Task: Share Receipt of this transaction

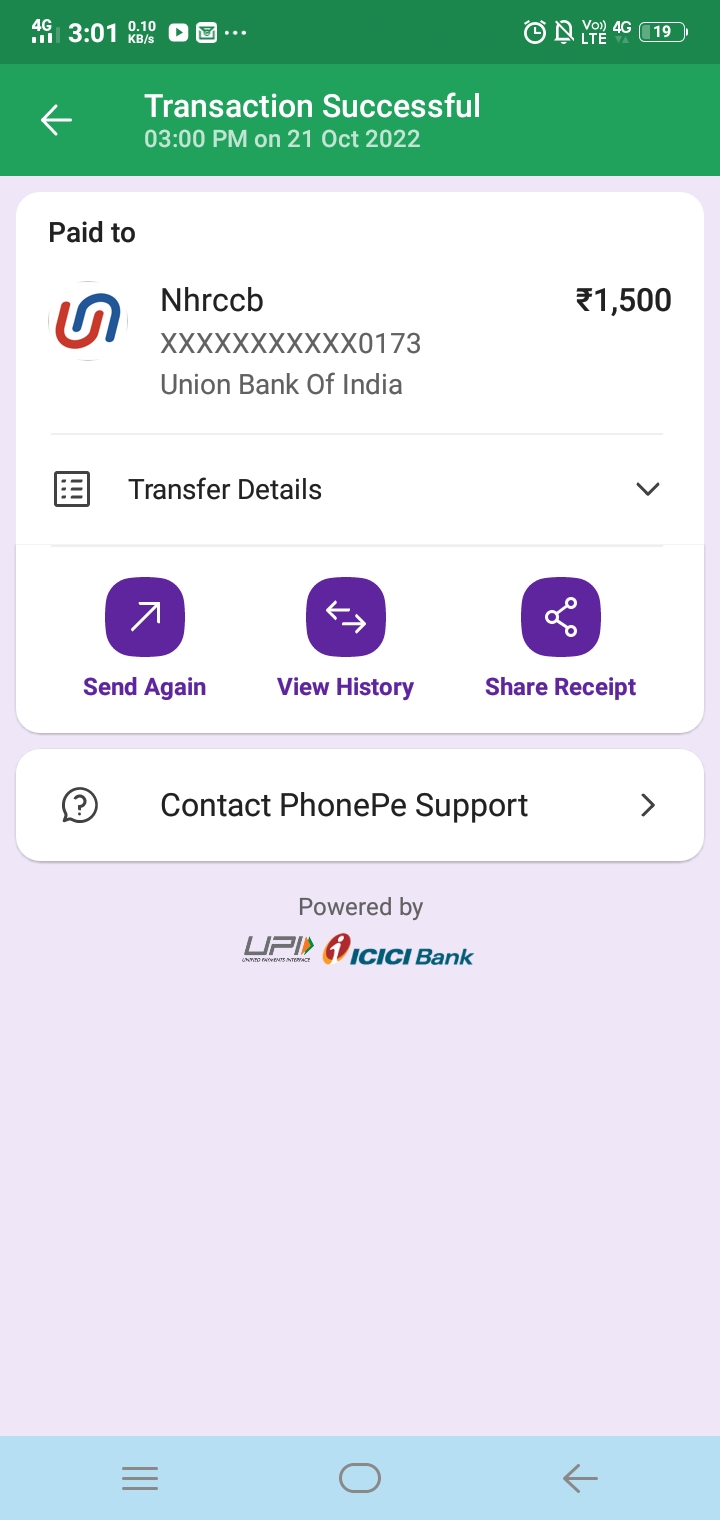Action: (560, 618)
